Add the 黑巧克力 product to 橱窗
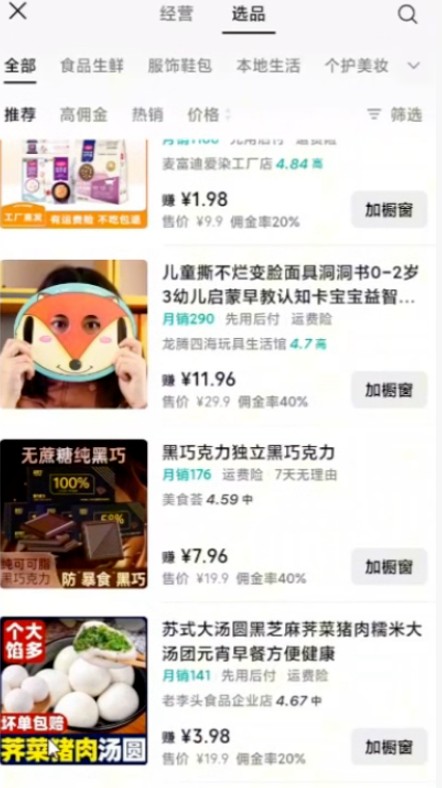 point(389,566)
